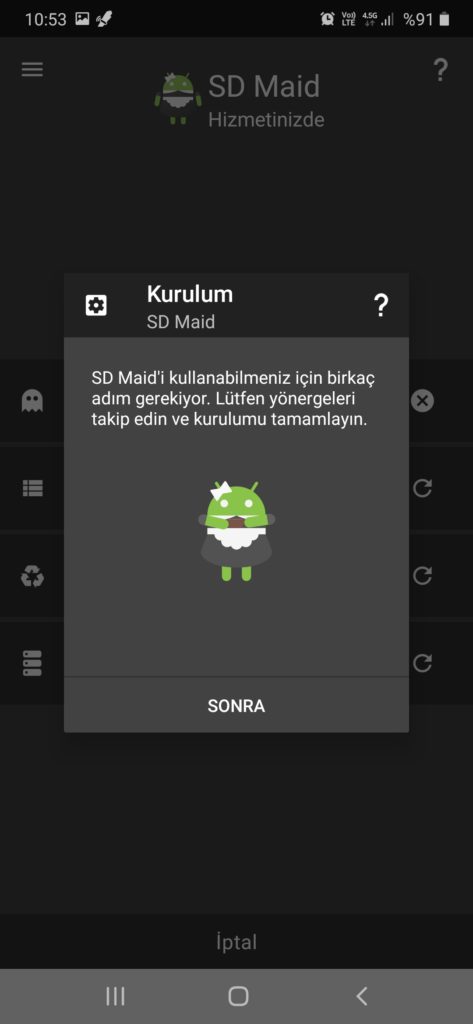
Task: Open help question mark in Kurulum dialog
Action: [380, 305]
